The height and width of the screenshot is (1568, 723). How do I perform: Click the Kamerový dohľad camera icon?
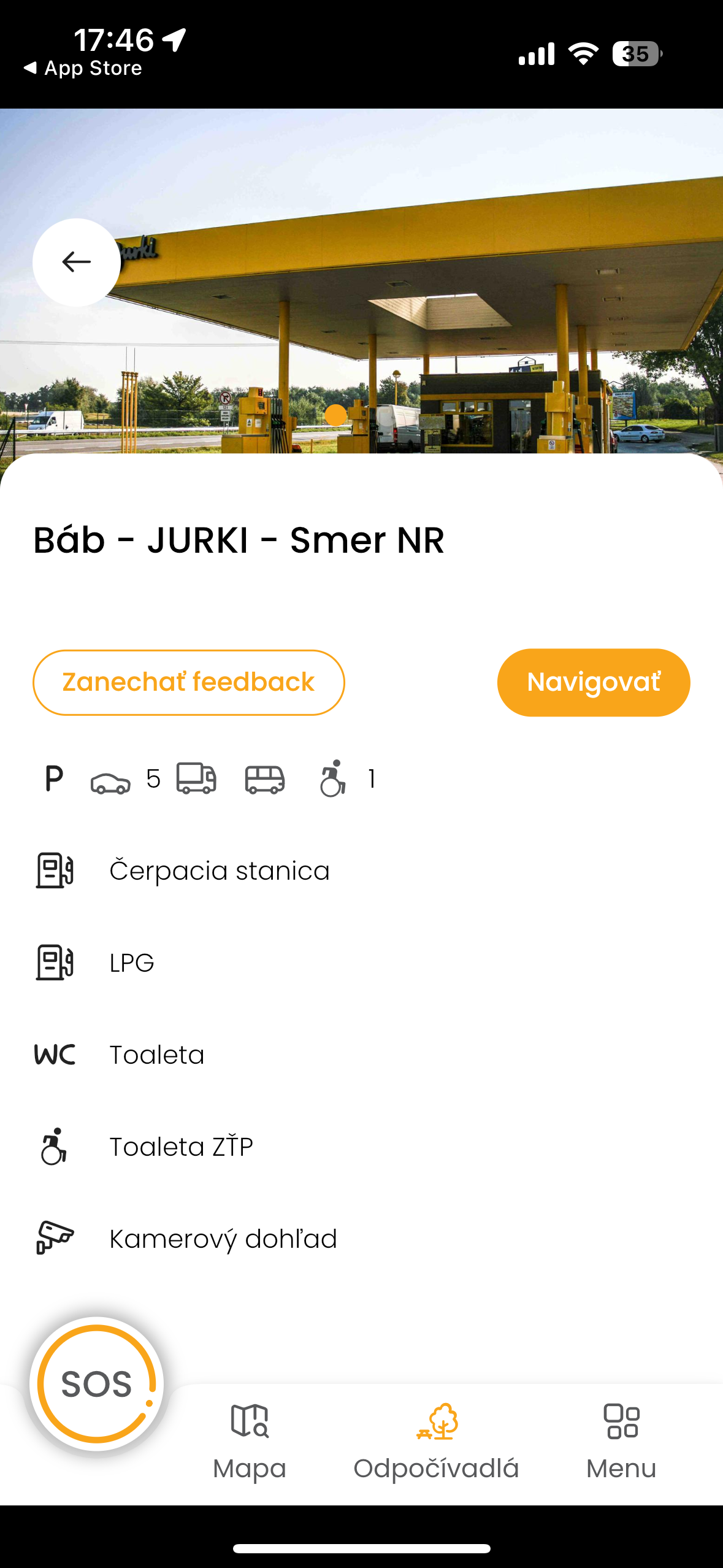[55, 1238]
